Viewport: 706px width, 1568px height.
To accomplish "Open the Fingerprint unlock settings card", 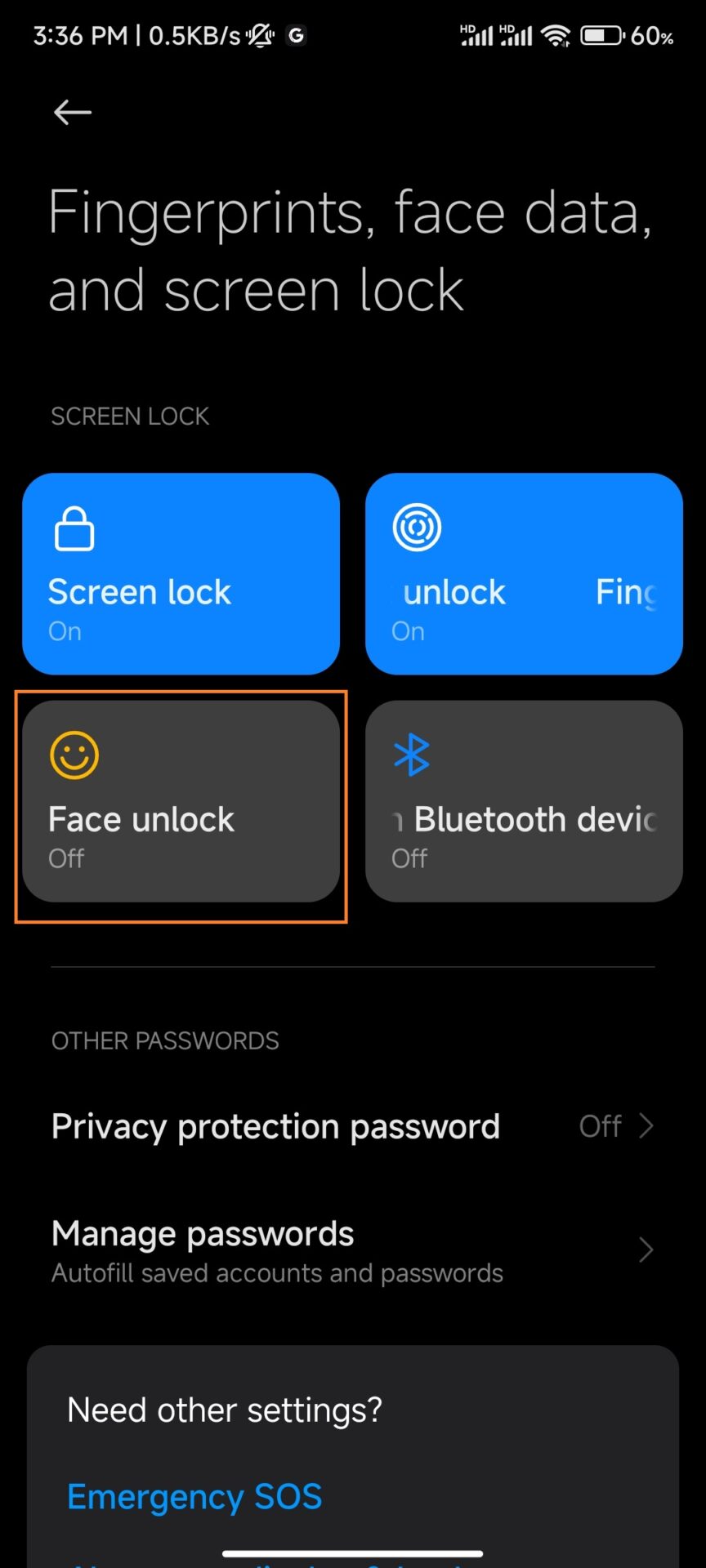I will (x=524, y=573).
